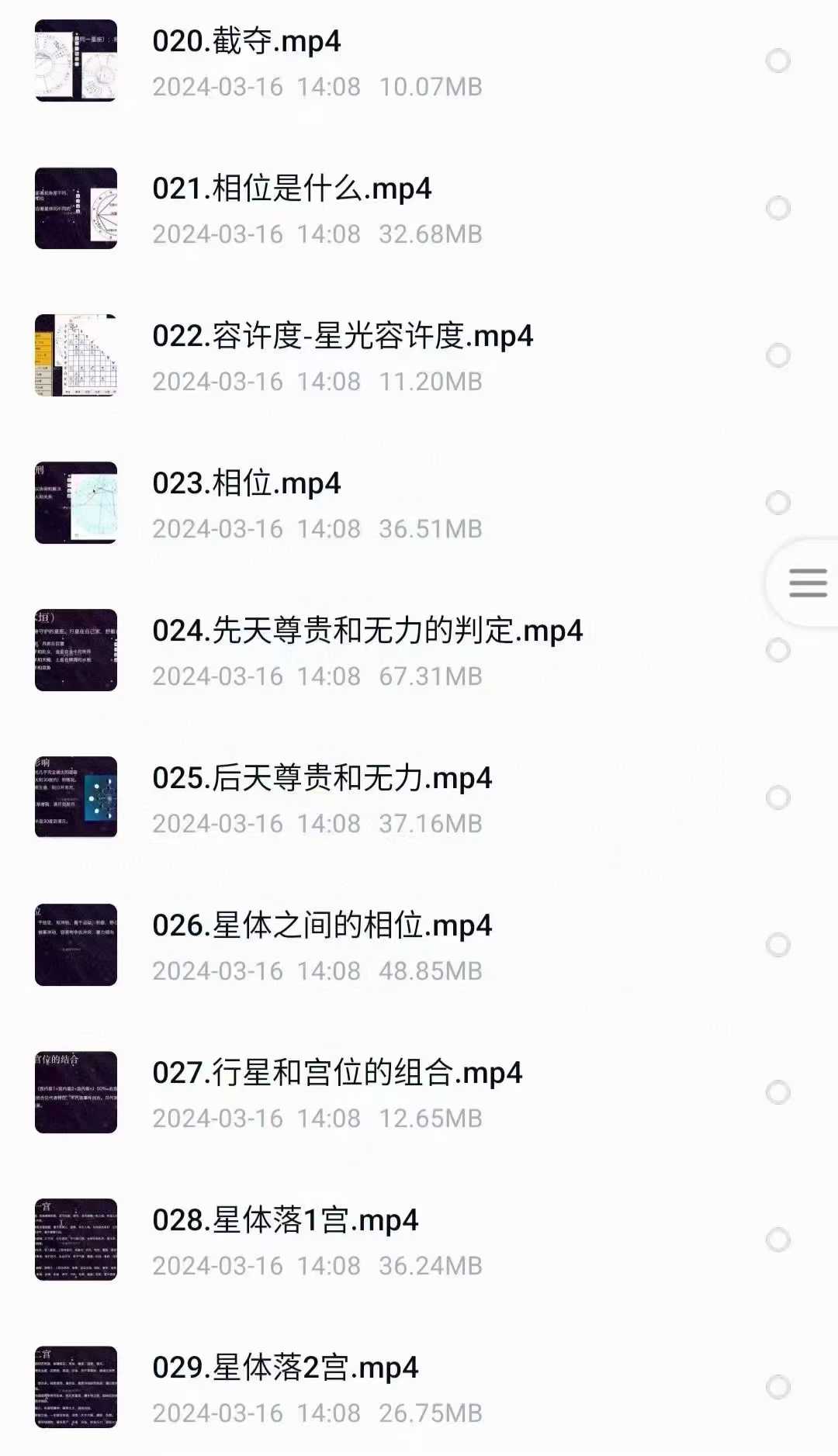
Task: Open the video 023.相位.mp4
Action: pyautogui.click(x=247, y=484)
